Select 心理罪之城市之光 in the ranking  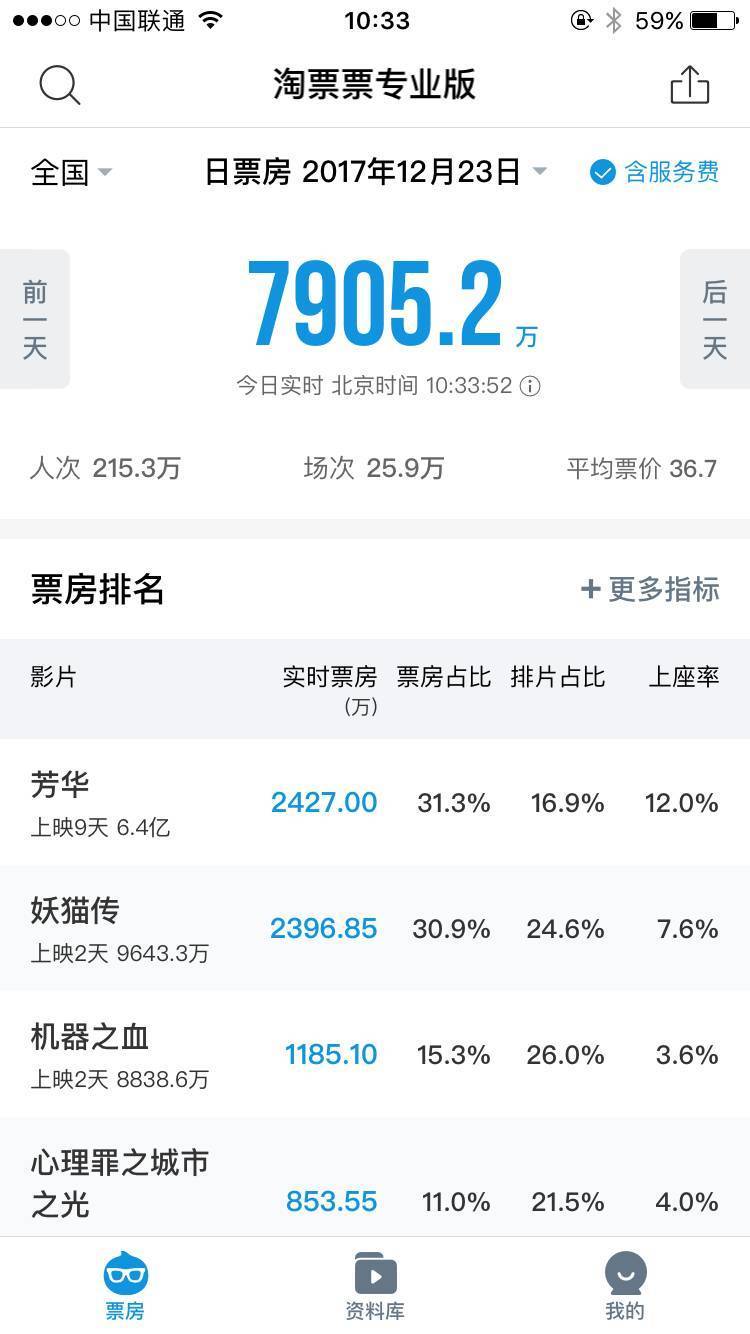coord(375,1177)
